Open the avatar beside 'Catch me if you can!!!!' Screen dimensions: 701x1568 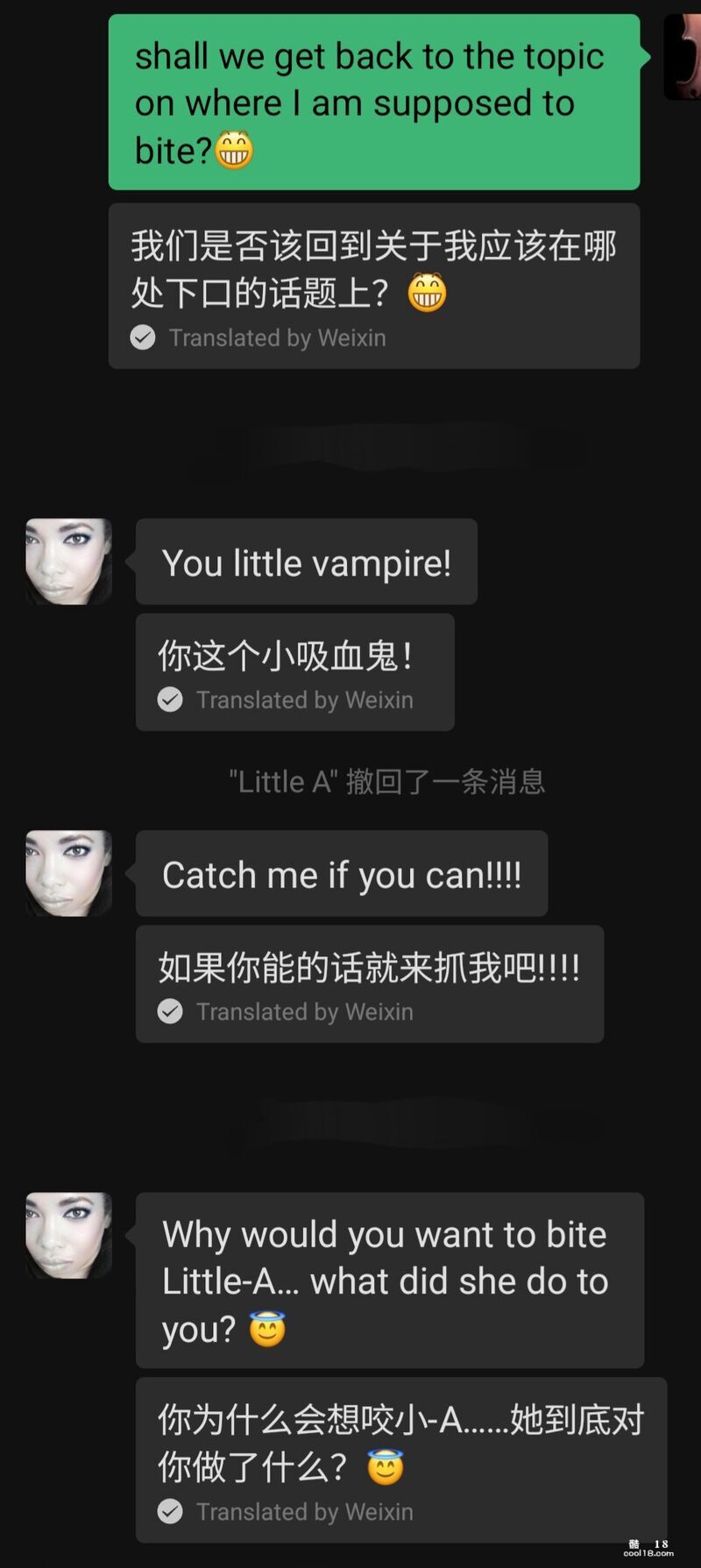click(68, 873)
